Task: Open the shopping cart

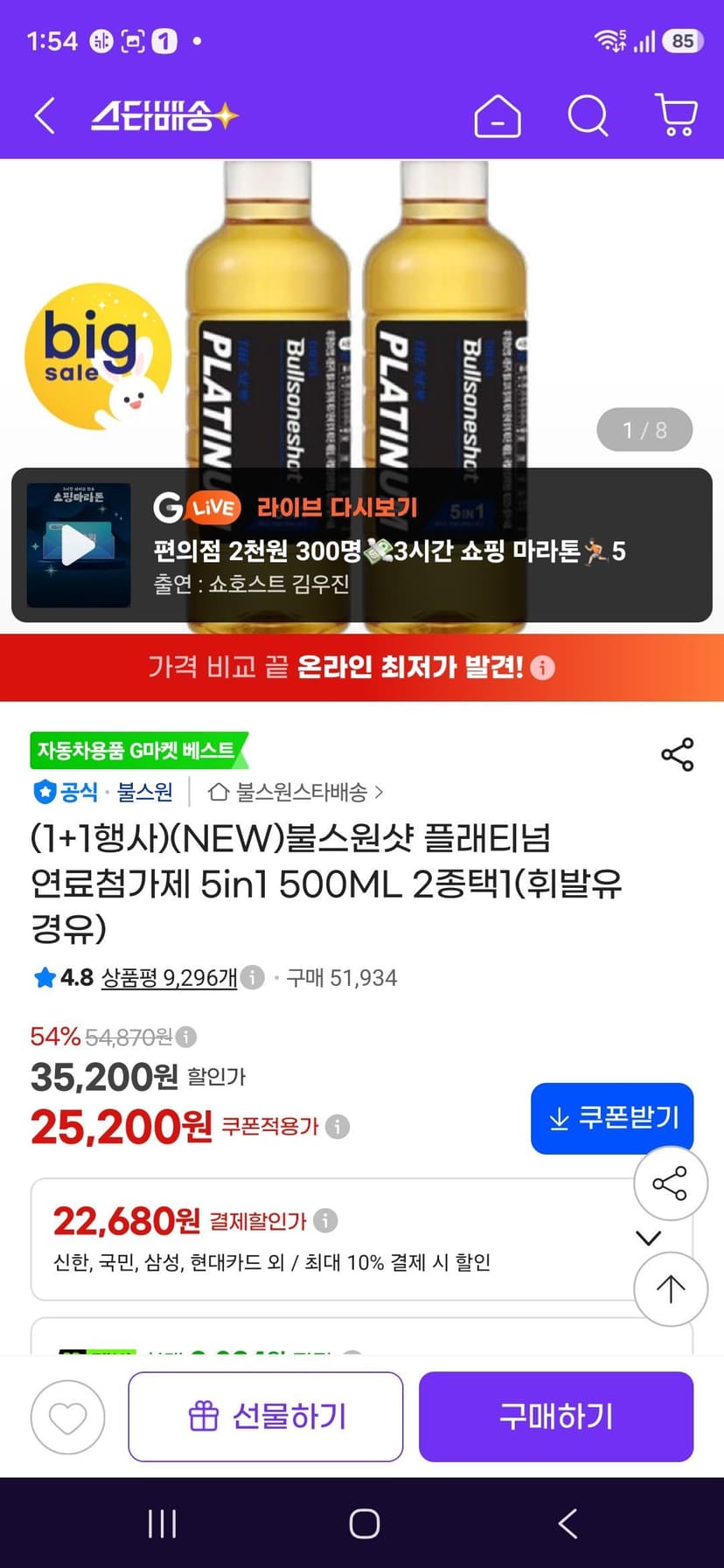Action: pyautogui.click(x=676, y=115)
